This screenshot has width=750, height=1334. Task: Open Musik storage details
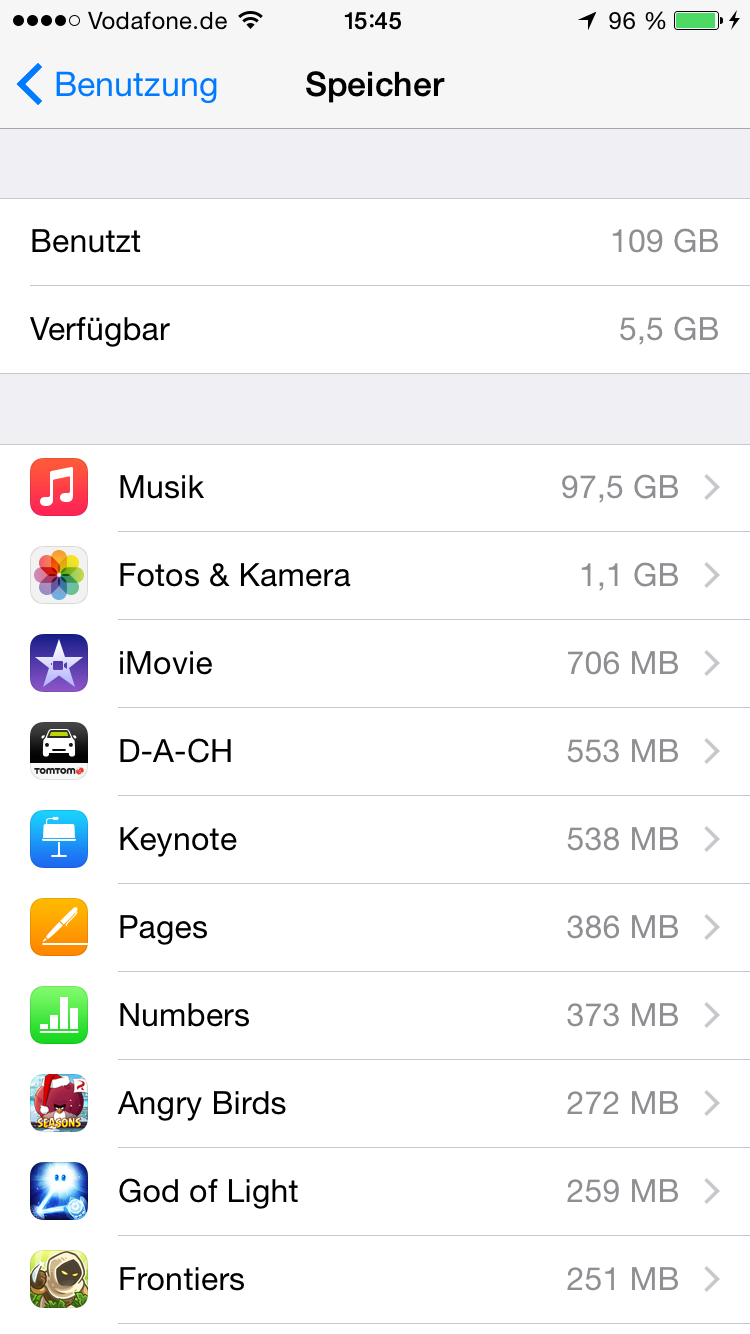point(375,488)
